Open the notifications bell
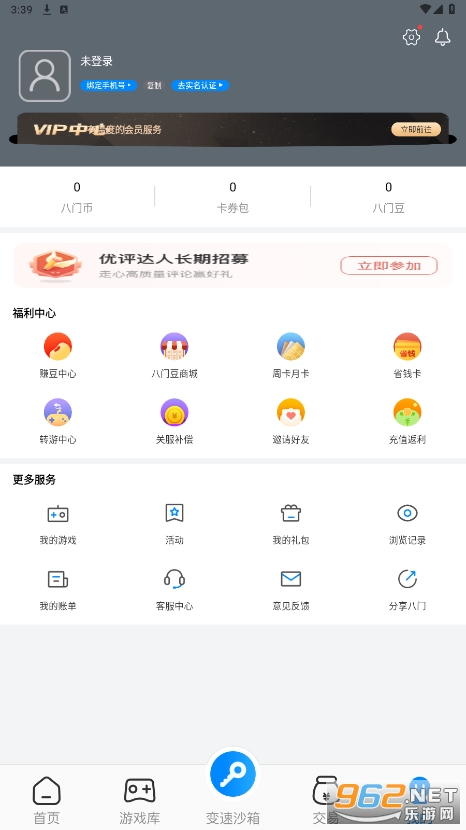 pyautogui.click(x=442, y=37)
